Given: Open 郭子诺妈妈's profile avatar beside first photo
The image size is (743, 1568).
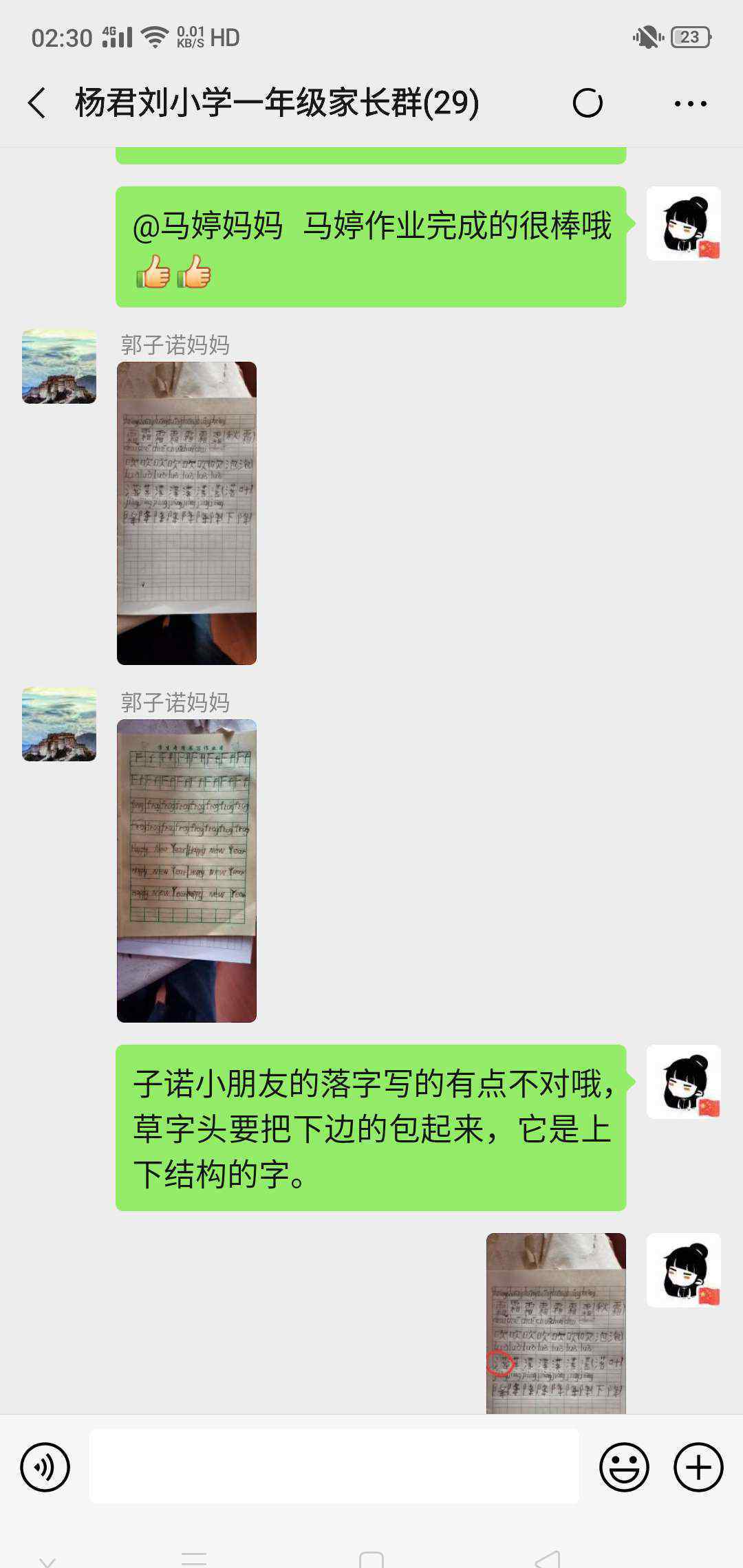Looking at the screenshot, I should (59, 367).
